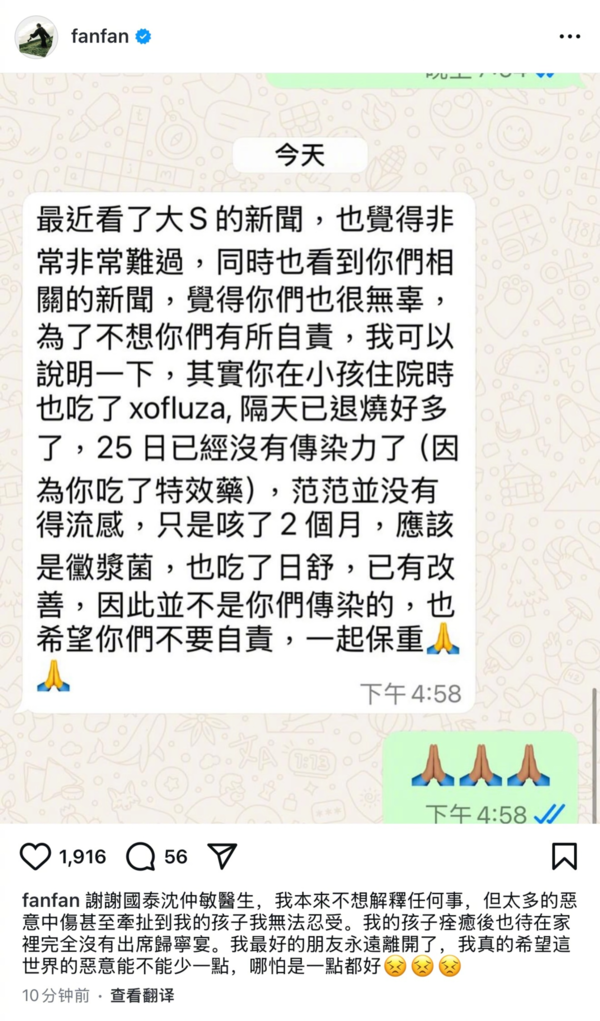Tap 查看翻译 to translate the caption
Screen dimensions: 600x1021
click(x=142, y=995)
